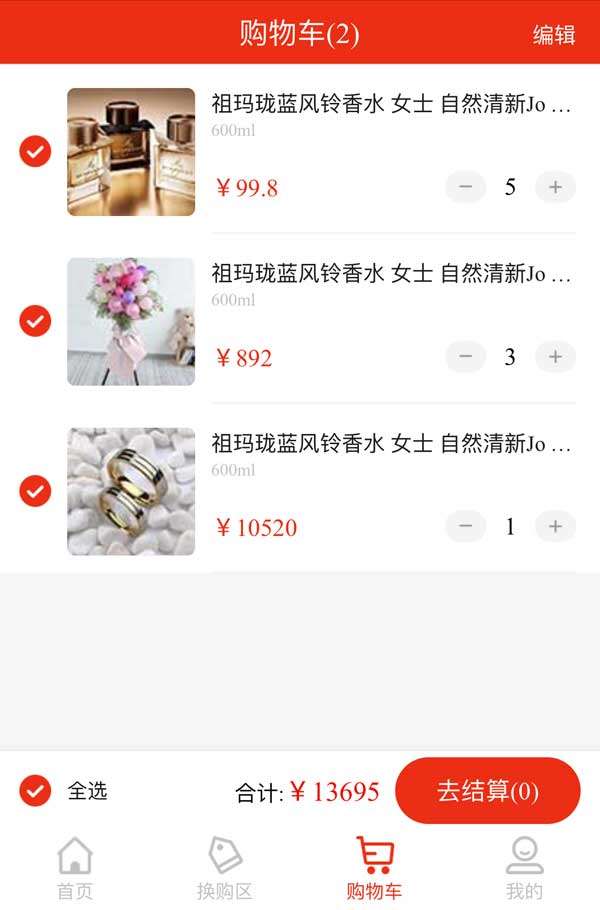Increase quantity of the ¥10520 item
The height and width of the screenshot is (910, 600).
tap(555, 527)
